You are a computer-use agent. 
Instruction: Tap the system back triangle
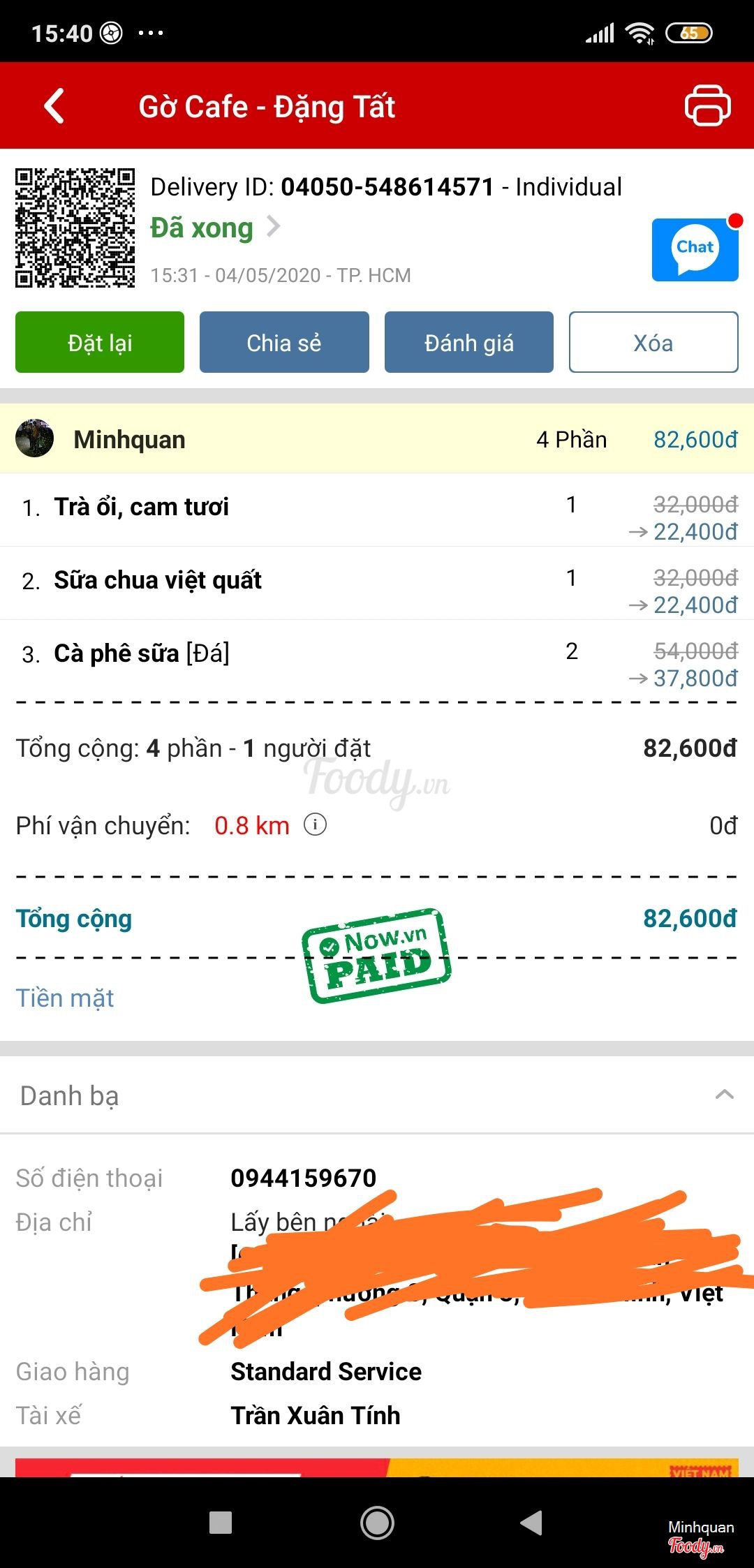(x=532, y=1523)
